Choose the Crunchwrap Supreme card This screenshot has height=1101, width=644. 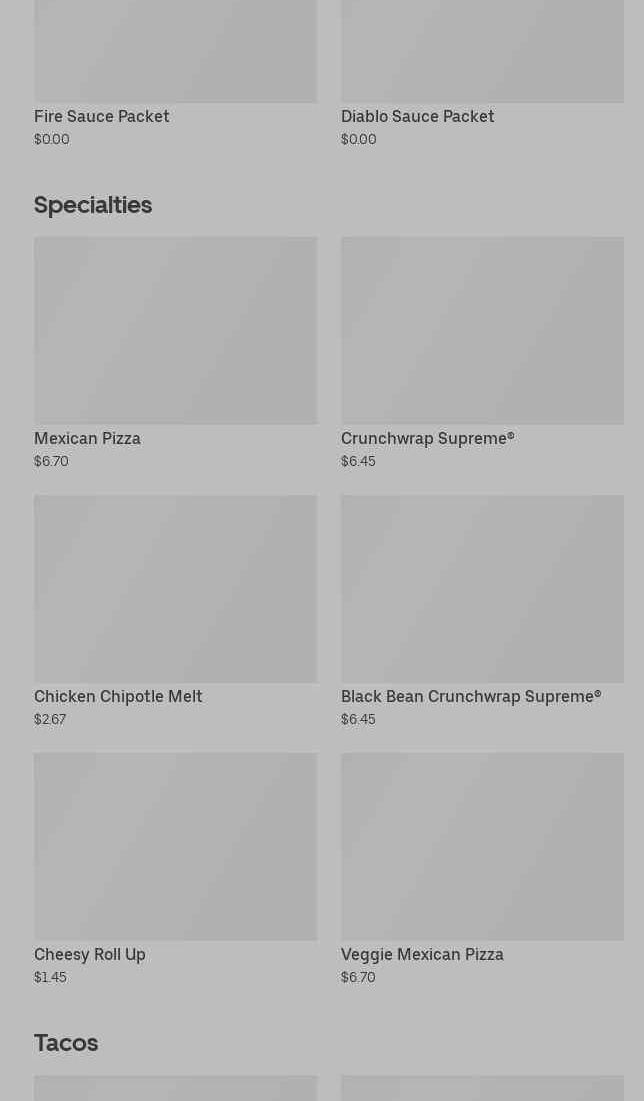point(482,353)
